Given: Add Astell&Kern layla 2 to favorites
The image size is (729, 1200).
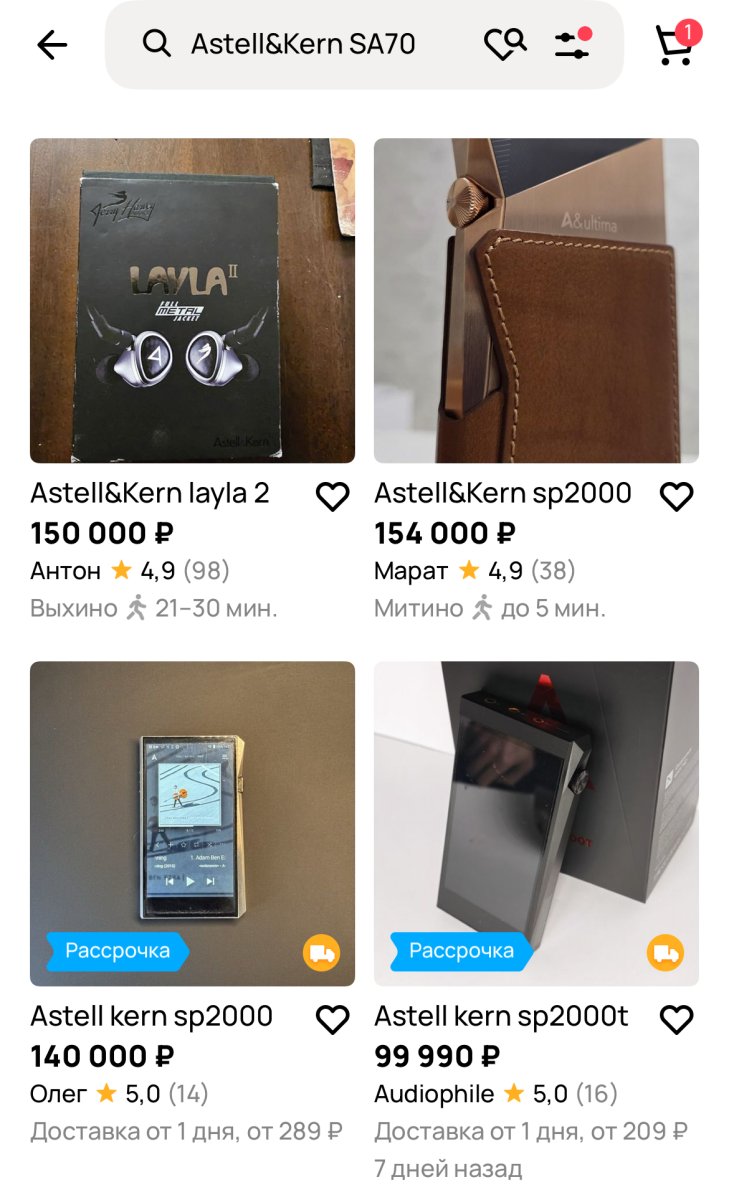Looking at the screenshot, I should pyautogui.click(x=332, y=497).
